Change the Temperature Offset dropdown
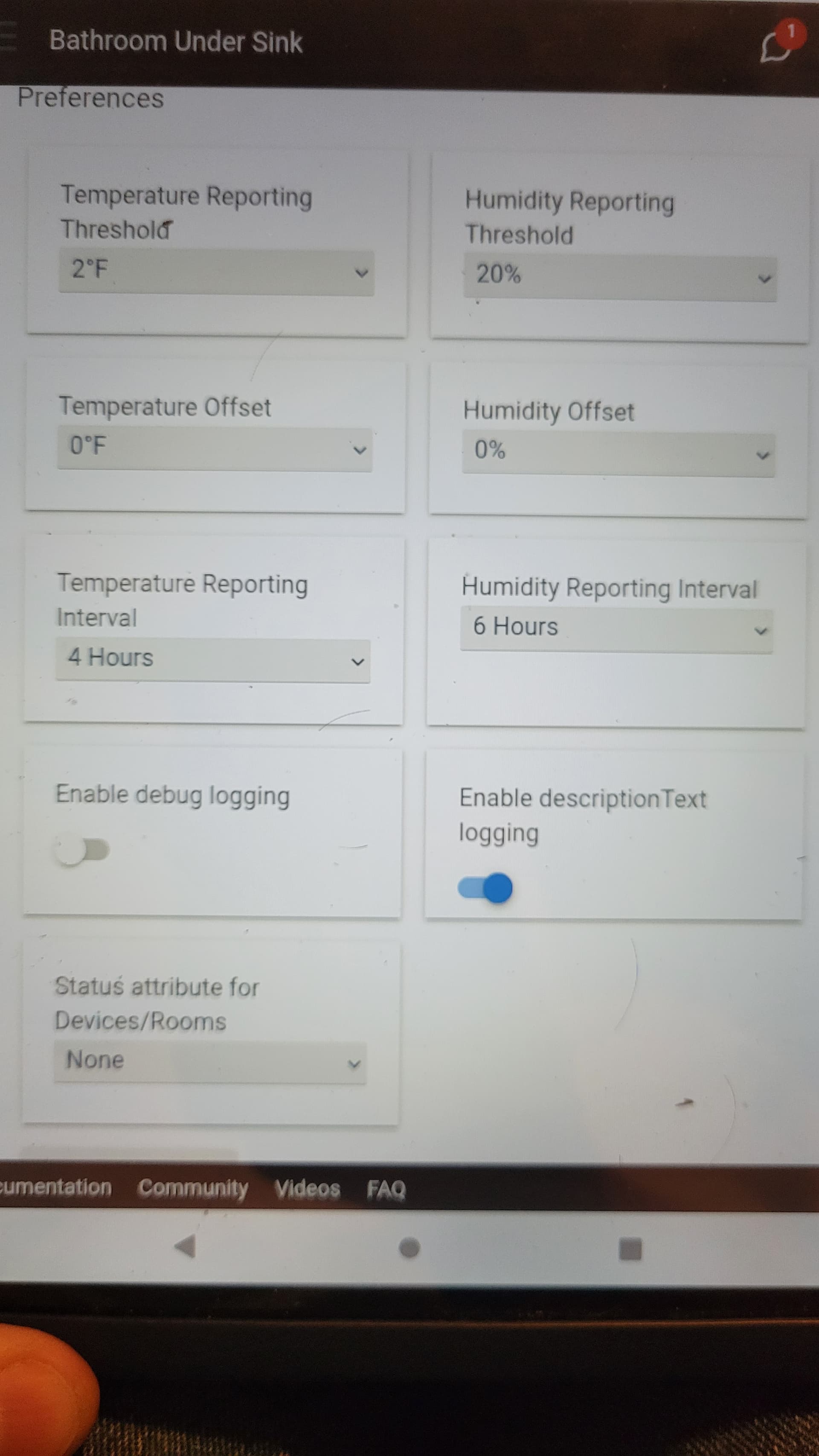 click(x=214, y=449)
